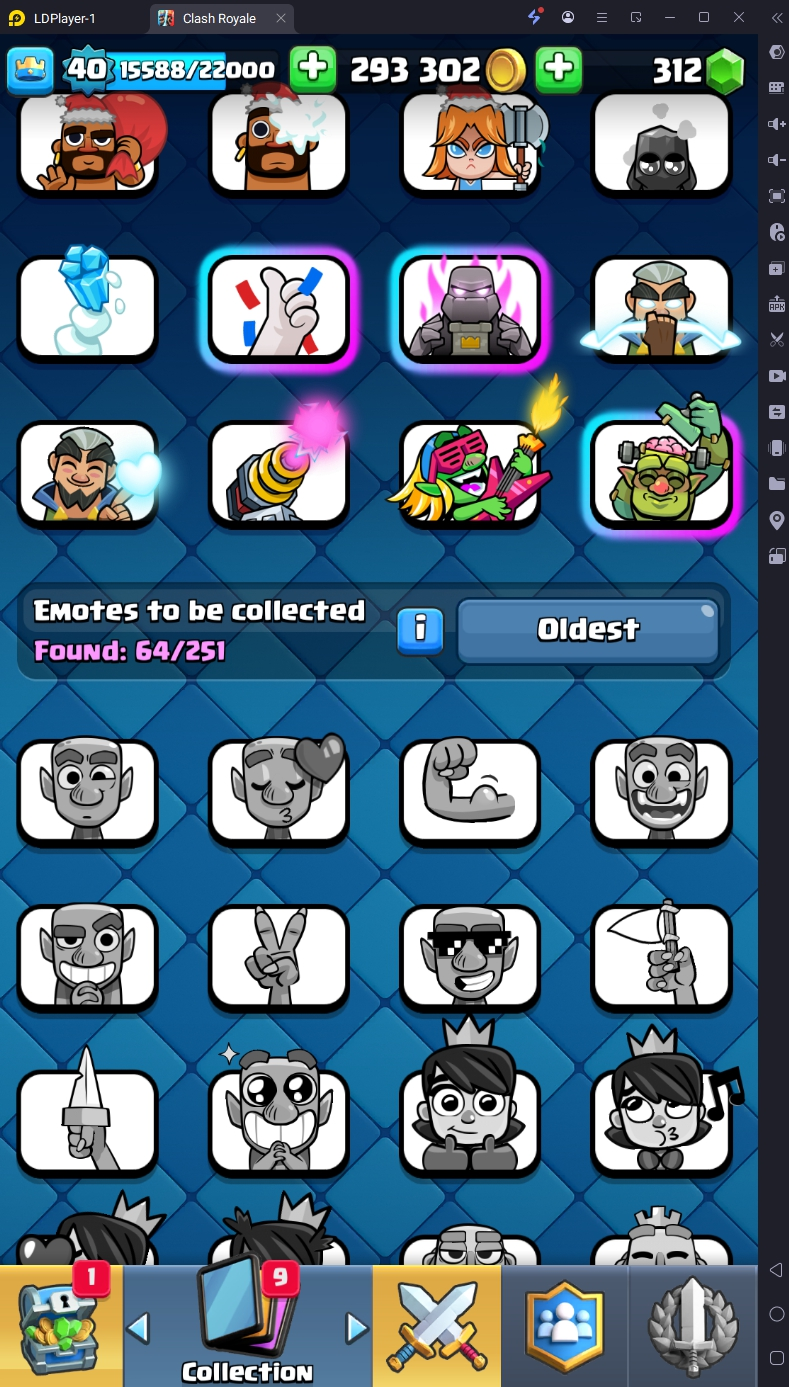The width and height of the screenshot is (789, 1387).
Task: Change sorting with the Oldest button
Action: pos(588,630)
